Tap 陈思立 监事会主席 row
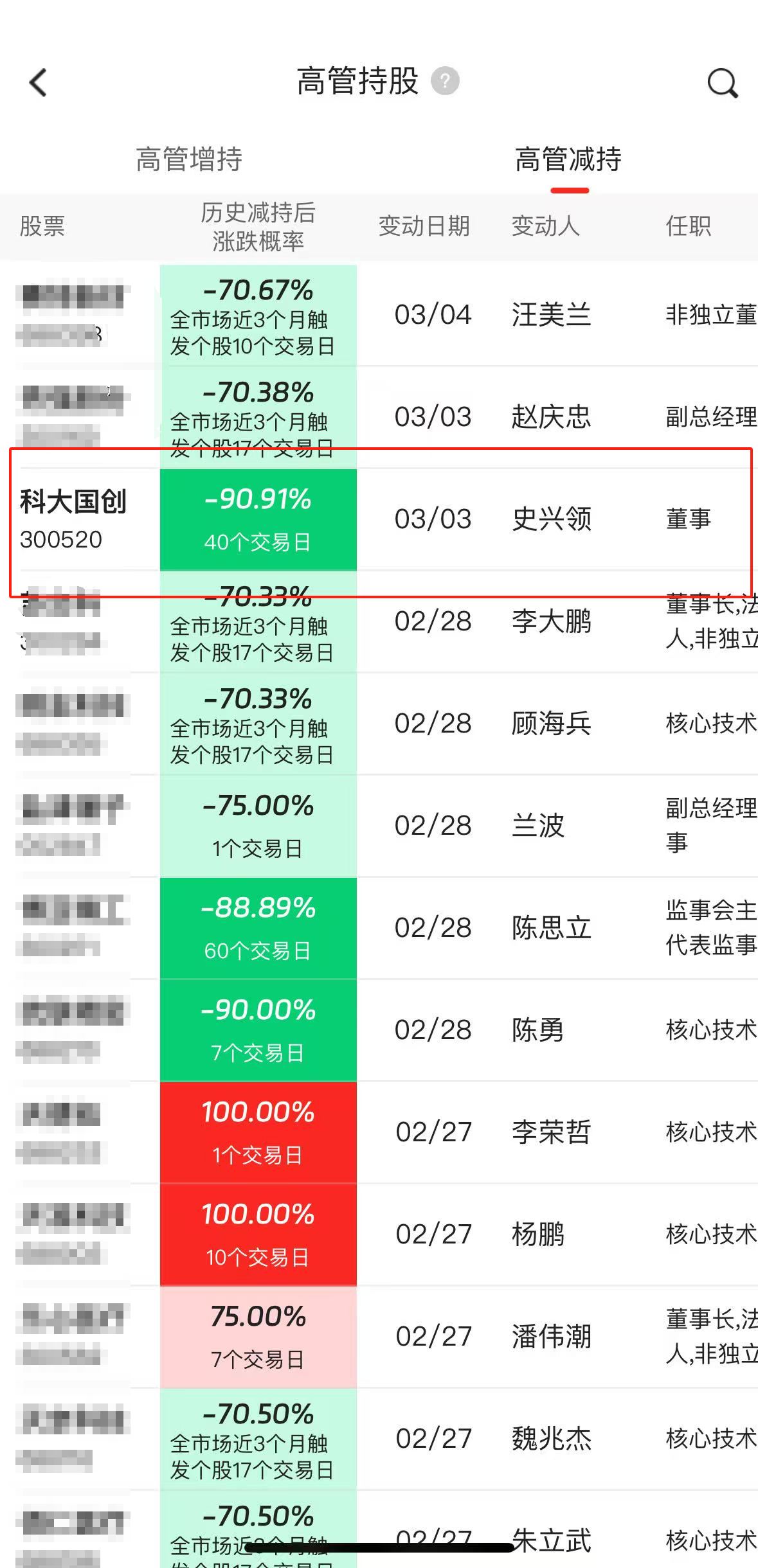 coord(551,928)
